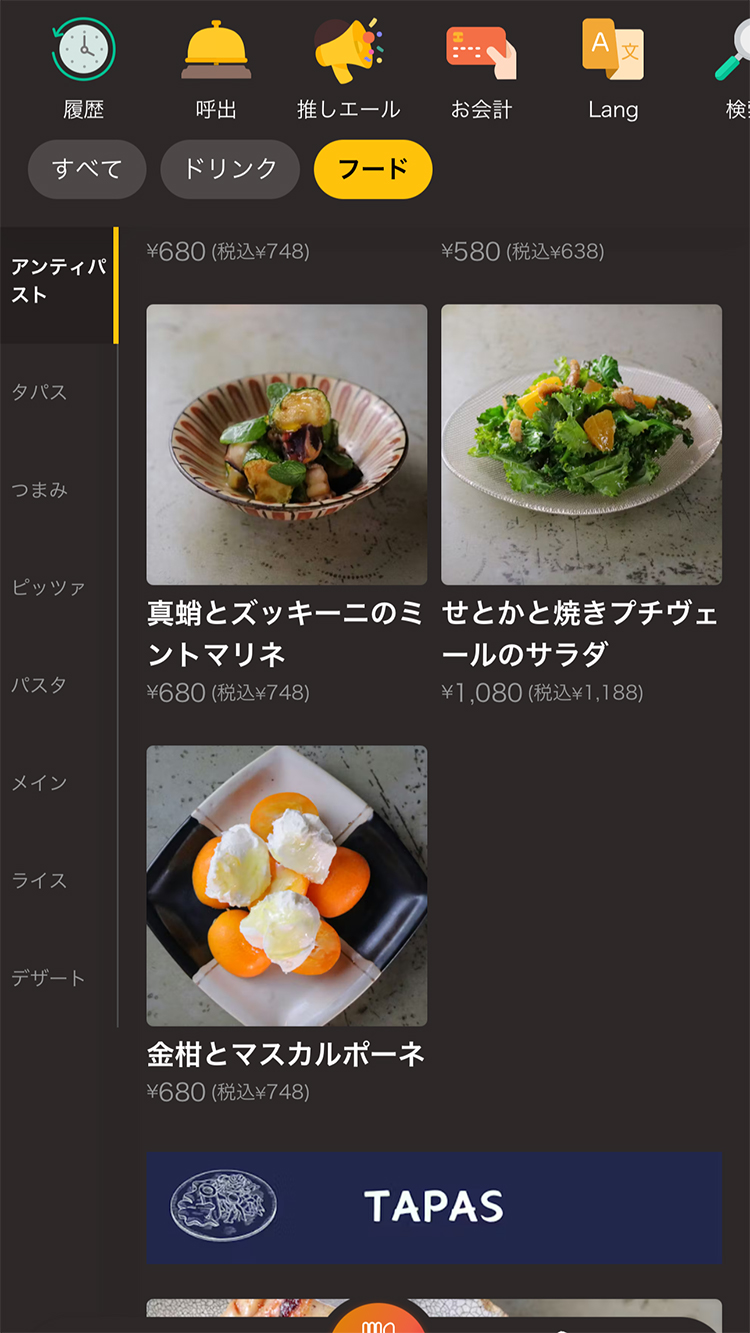This screenshot has width=750, height=1333.
Task: Select the すべて filter chip
Action: coord(87,169)
